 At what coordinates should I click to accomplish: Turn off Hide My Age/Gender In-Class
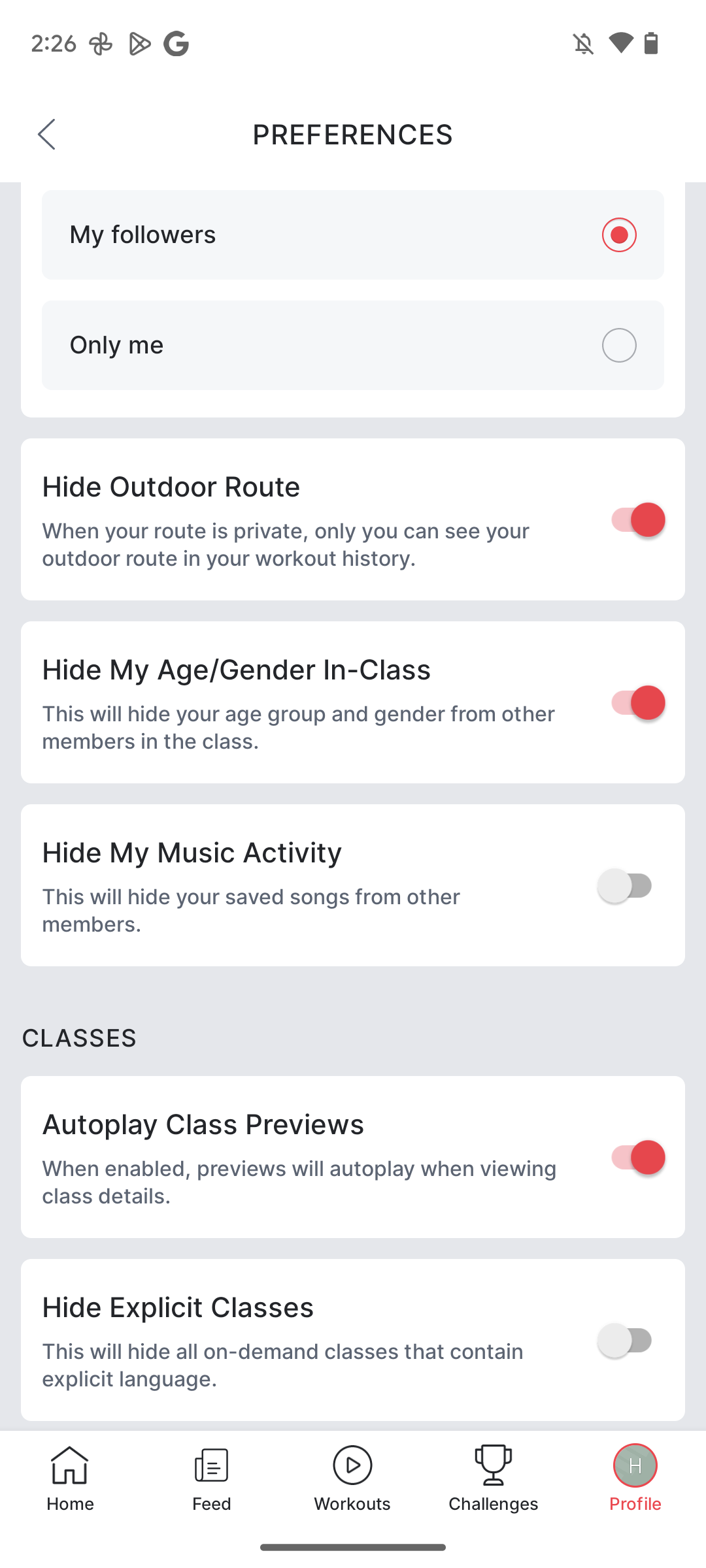click(637, 702)
